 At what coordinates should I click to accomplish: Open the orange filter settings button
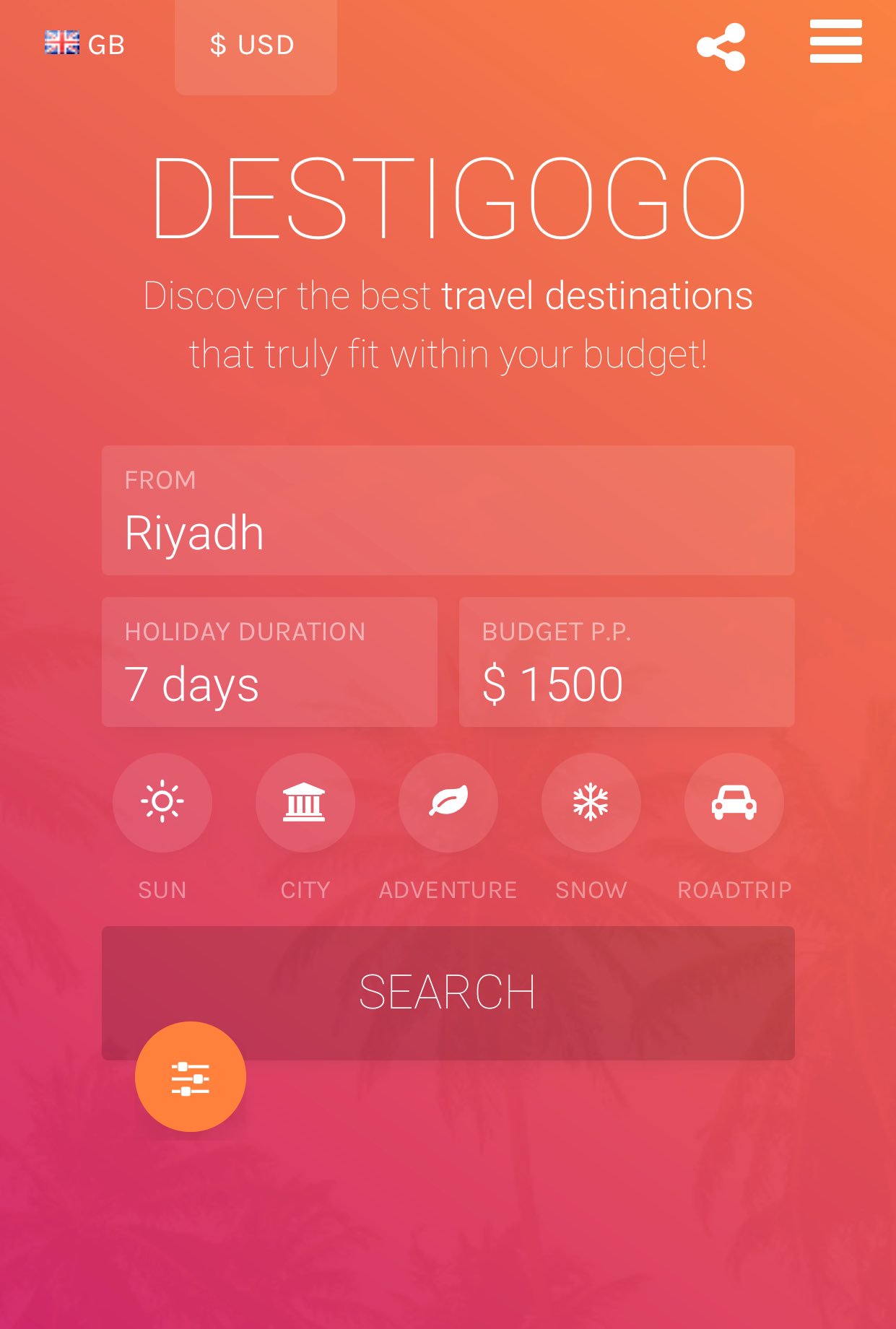tap(191, 1077)
